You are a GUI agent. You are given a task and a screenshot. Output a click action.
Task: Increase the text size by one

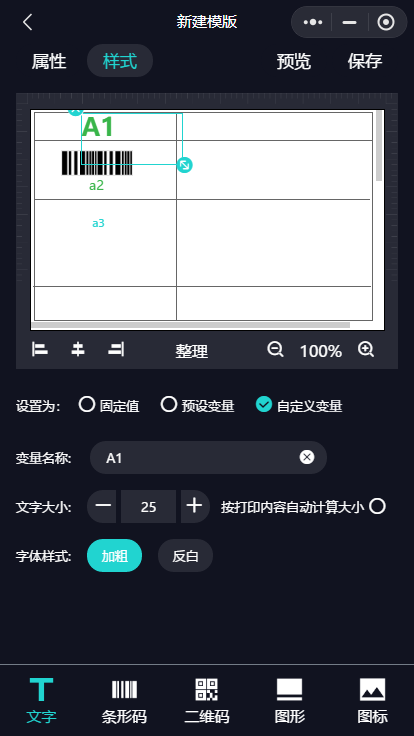[194, 506]
